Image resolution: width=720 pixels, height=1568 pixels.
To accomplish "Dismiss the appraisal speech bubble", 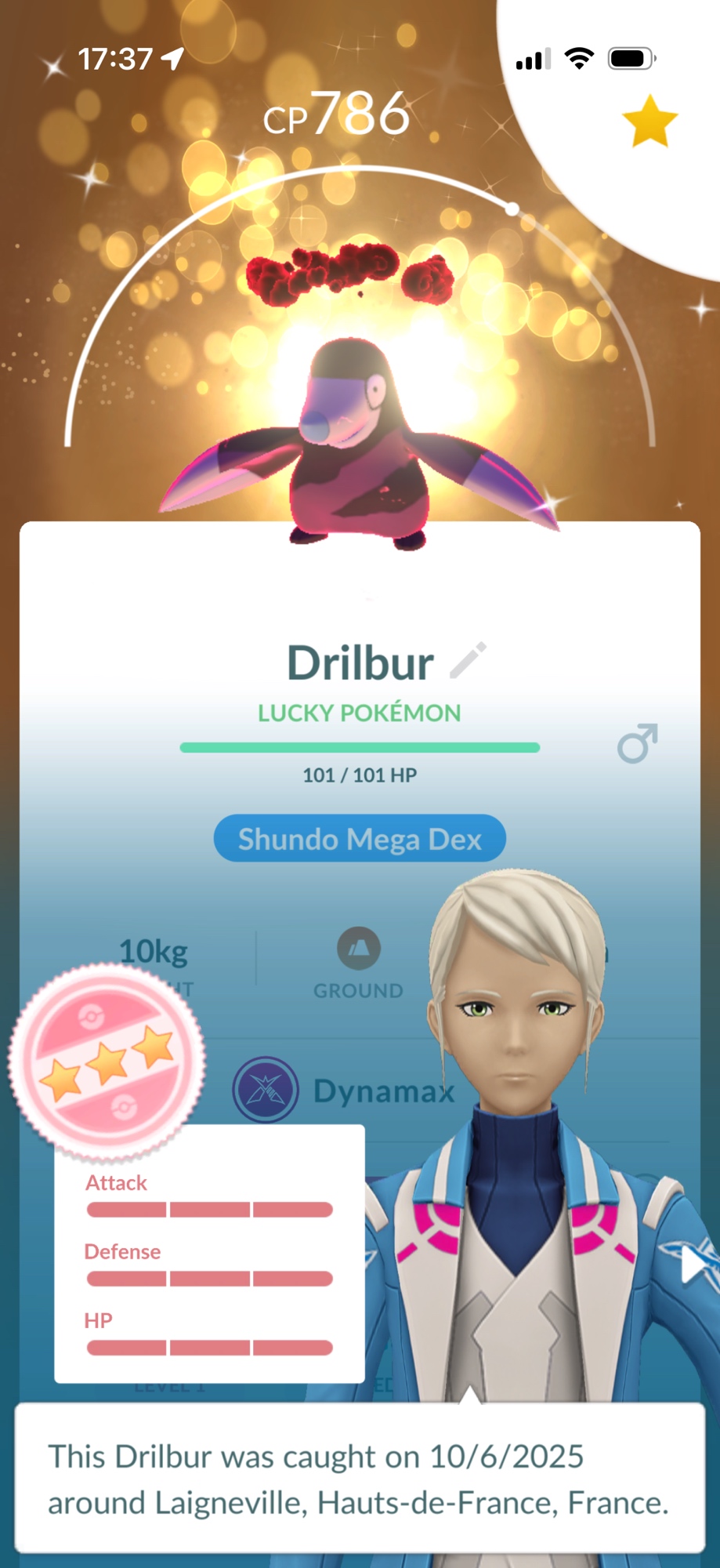I will coord(360,1479).
